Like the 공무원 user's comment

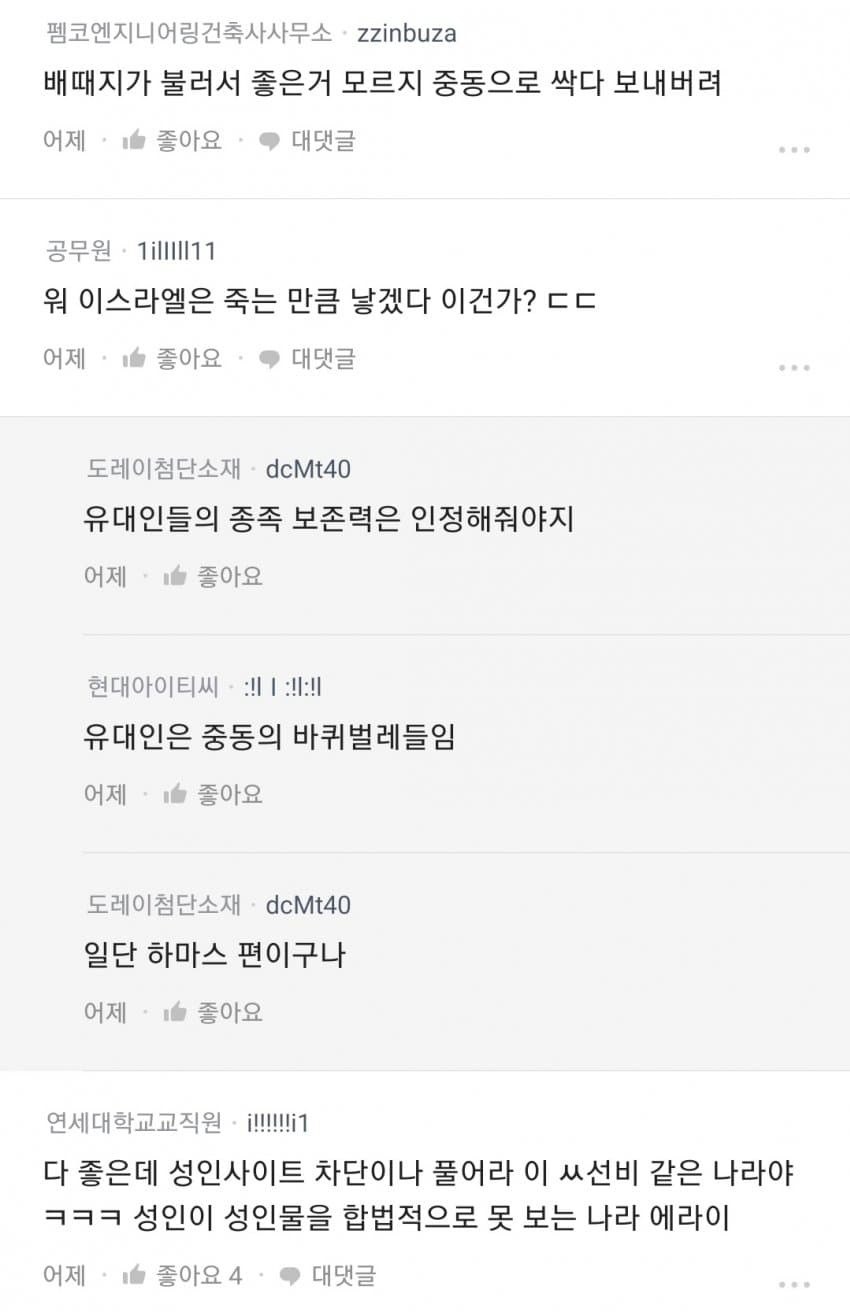(171, 358)
